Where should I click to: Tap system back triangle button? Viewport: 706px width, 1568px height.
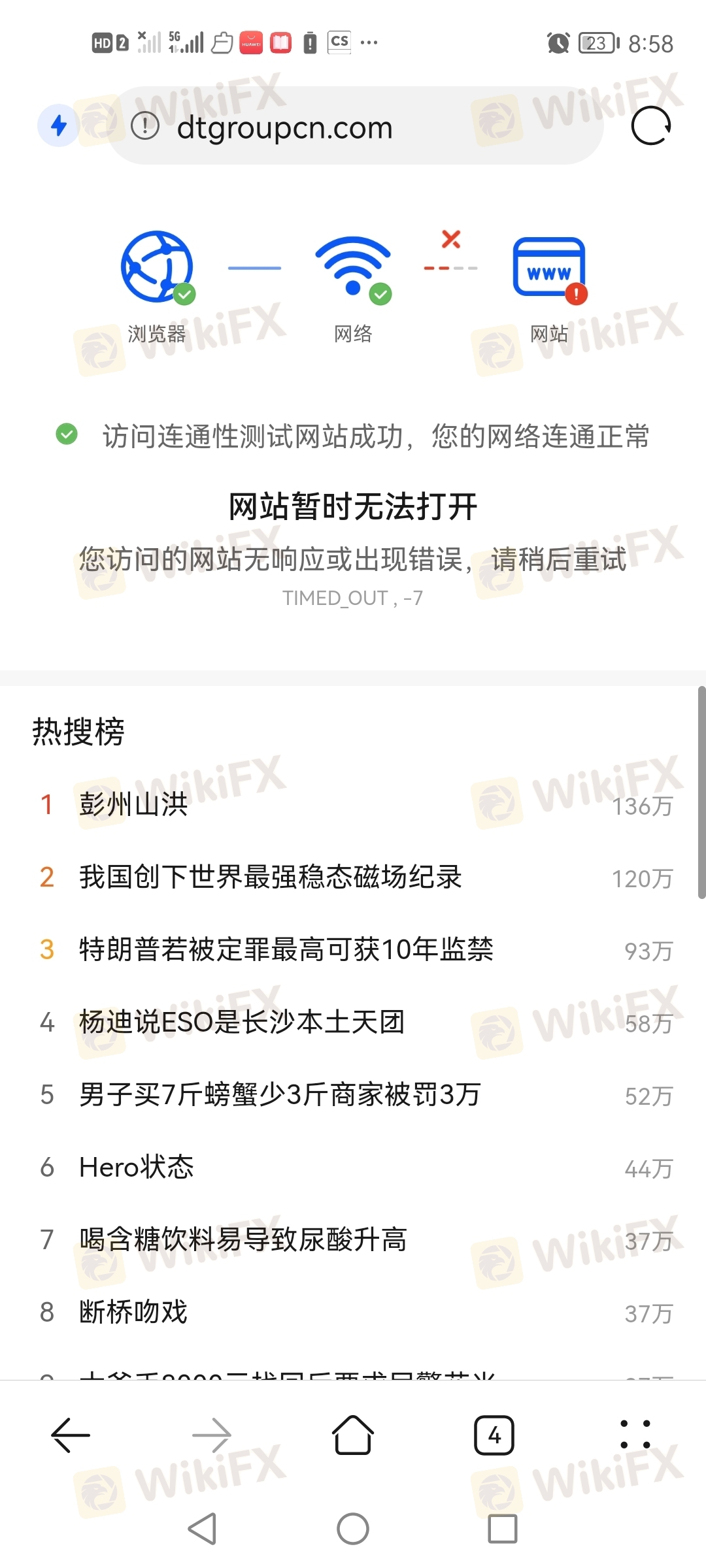[203, 1529]
